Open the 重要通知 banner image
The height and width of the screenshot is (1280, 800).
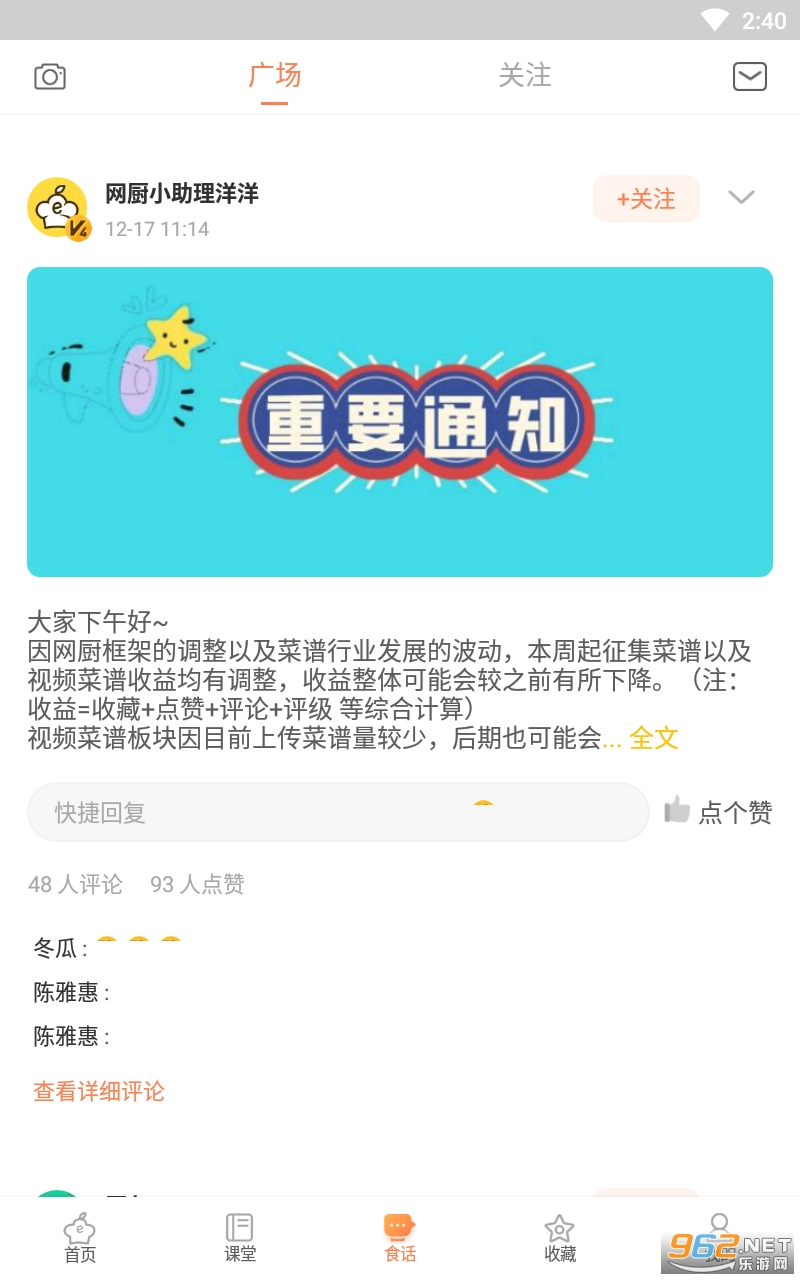(400, 422)
